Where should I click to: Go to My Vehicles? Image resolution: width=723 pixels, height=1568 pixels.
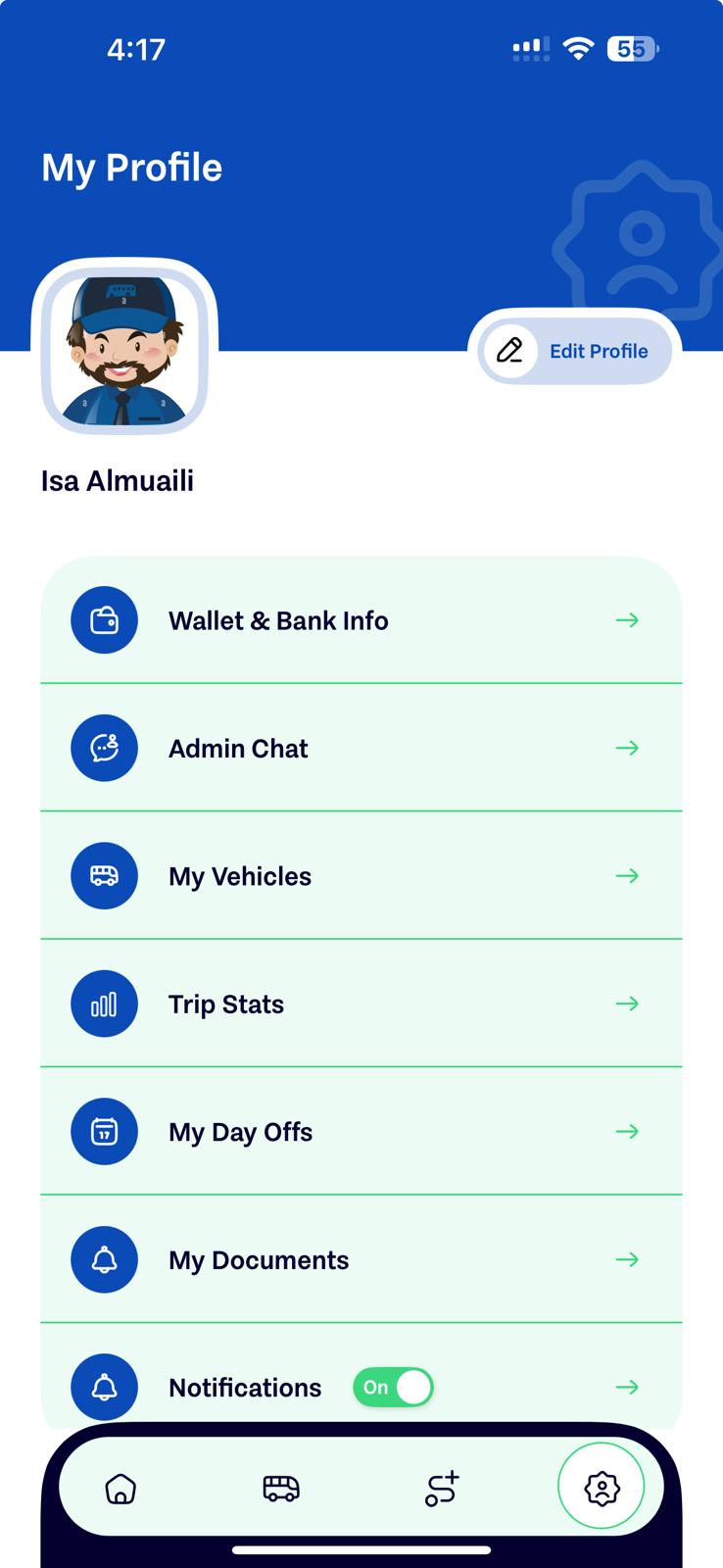361,875
